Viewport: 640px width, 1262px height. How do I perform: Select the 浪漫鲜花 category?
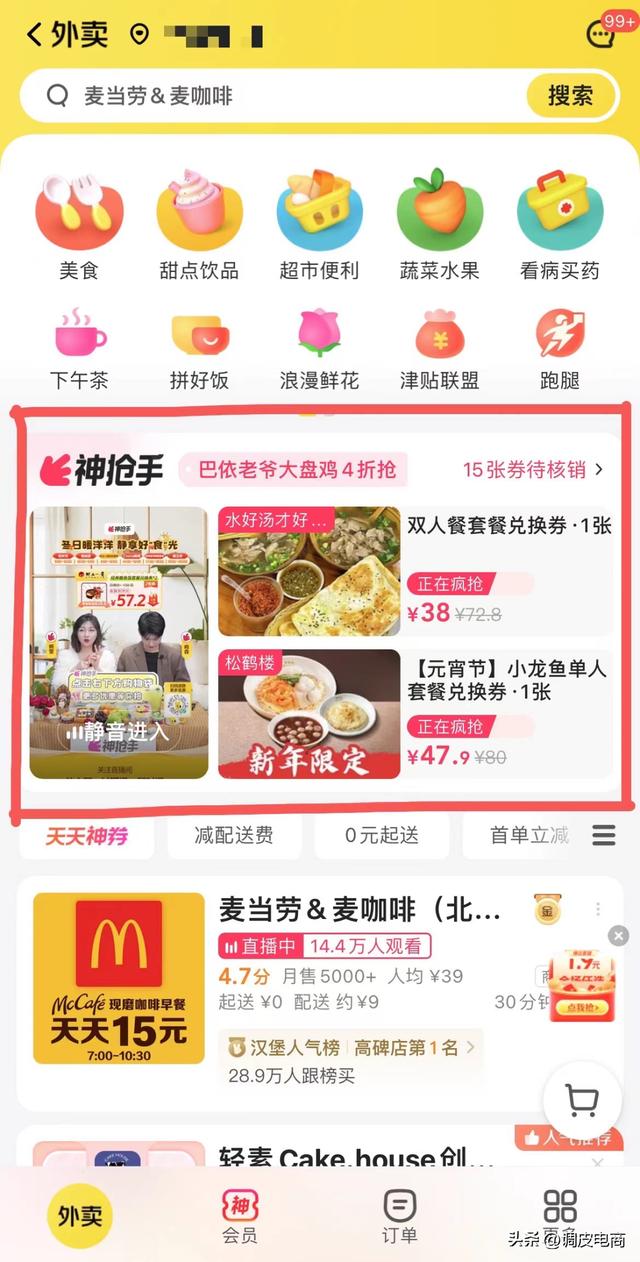click(319, 350)
